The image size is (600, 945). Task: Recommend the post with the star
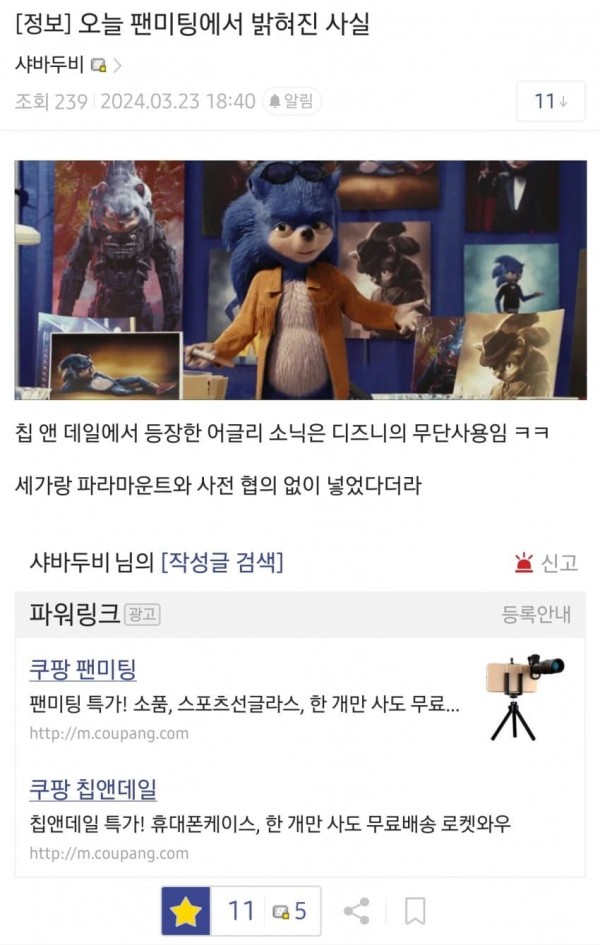click(186, 911)
